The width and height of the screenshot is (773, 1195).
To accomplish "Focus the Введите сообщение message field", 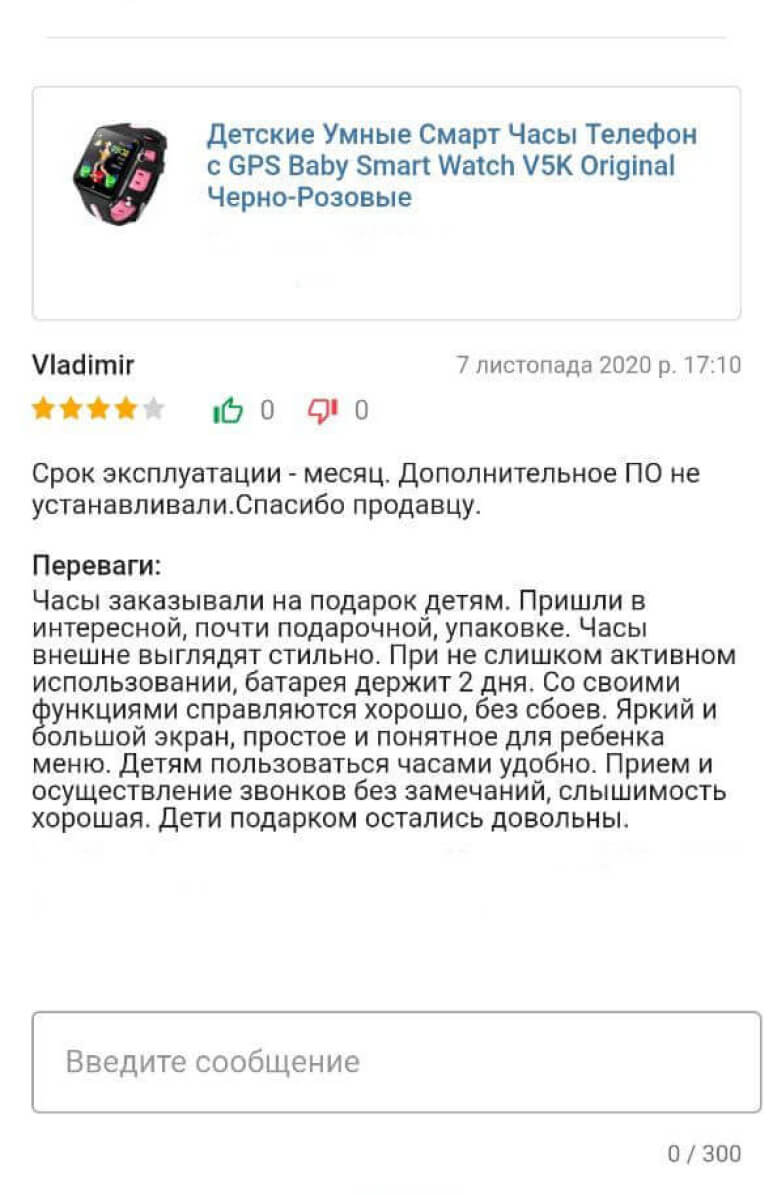I will [x=396, y=1062].
